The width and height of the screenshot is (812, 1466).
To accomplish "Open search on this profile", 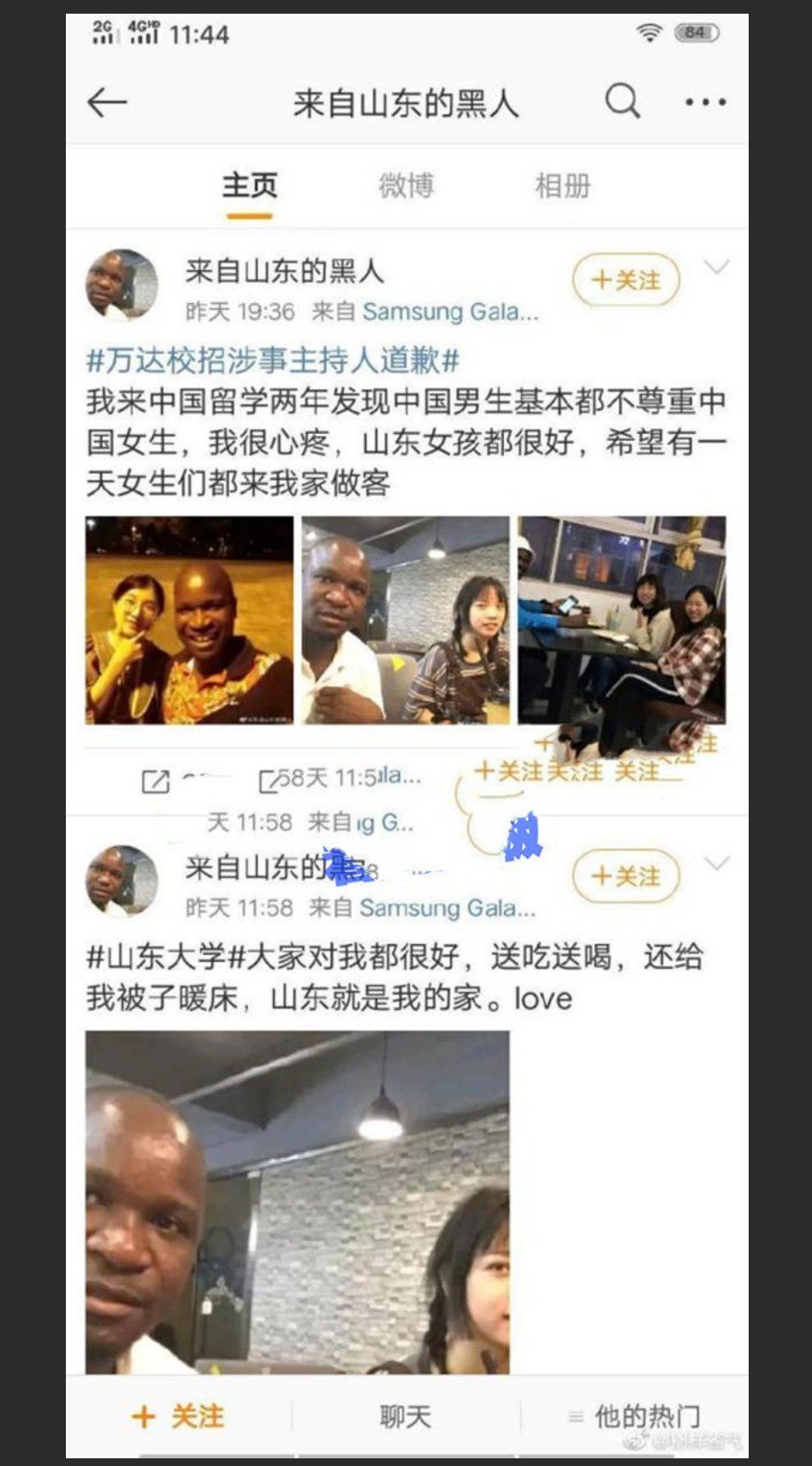I will tap(622, 102).
